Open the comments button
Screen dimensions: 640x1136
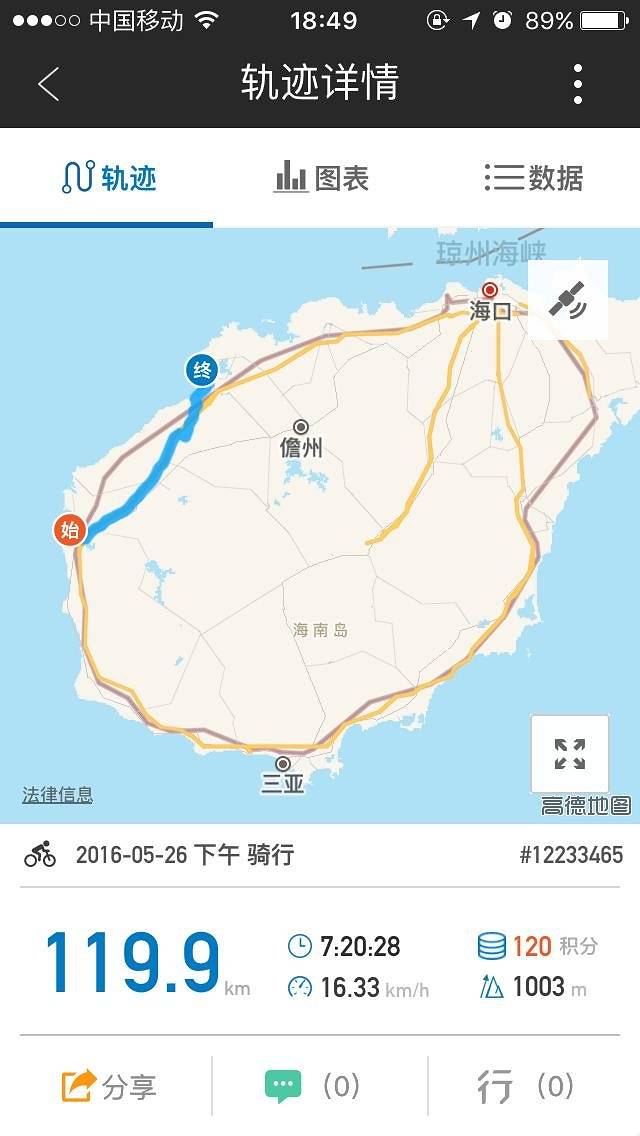312,1086
